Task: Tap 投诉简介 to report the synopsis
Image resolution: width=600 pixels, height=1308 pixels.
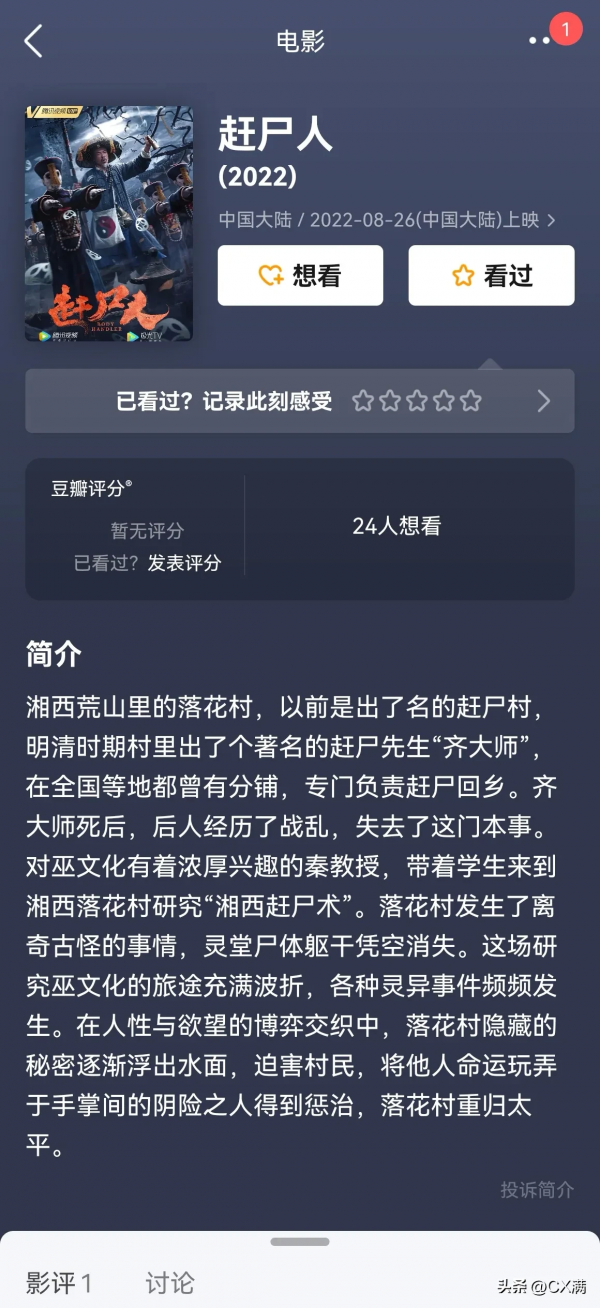Action: [x=537, y=1189]
